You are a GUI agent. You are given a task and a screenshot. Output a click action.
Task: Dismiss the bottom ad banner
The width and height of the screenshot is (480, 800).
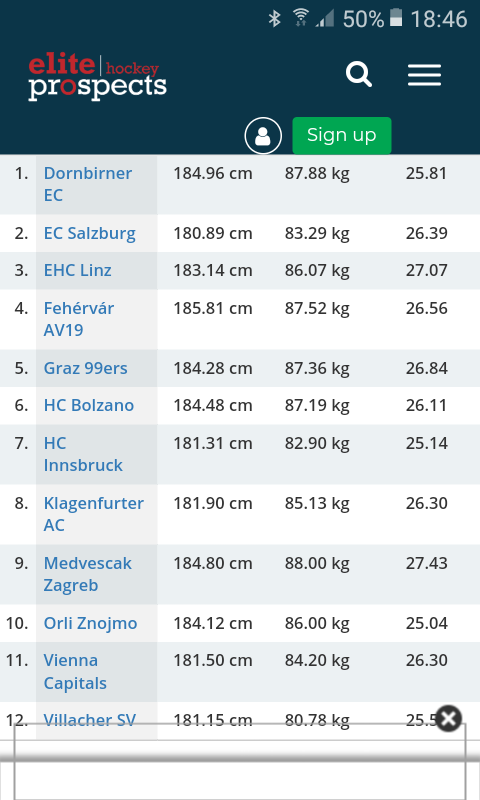(x=448, y=718)
